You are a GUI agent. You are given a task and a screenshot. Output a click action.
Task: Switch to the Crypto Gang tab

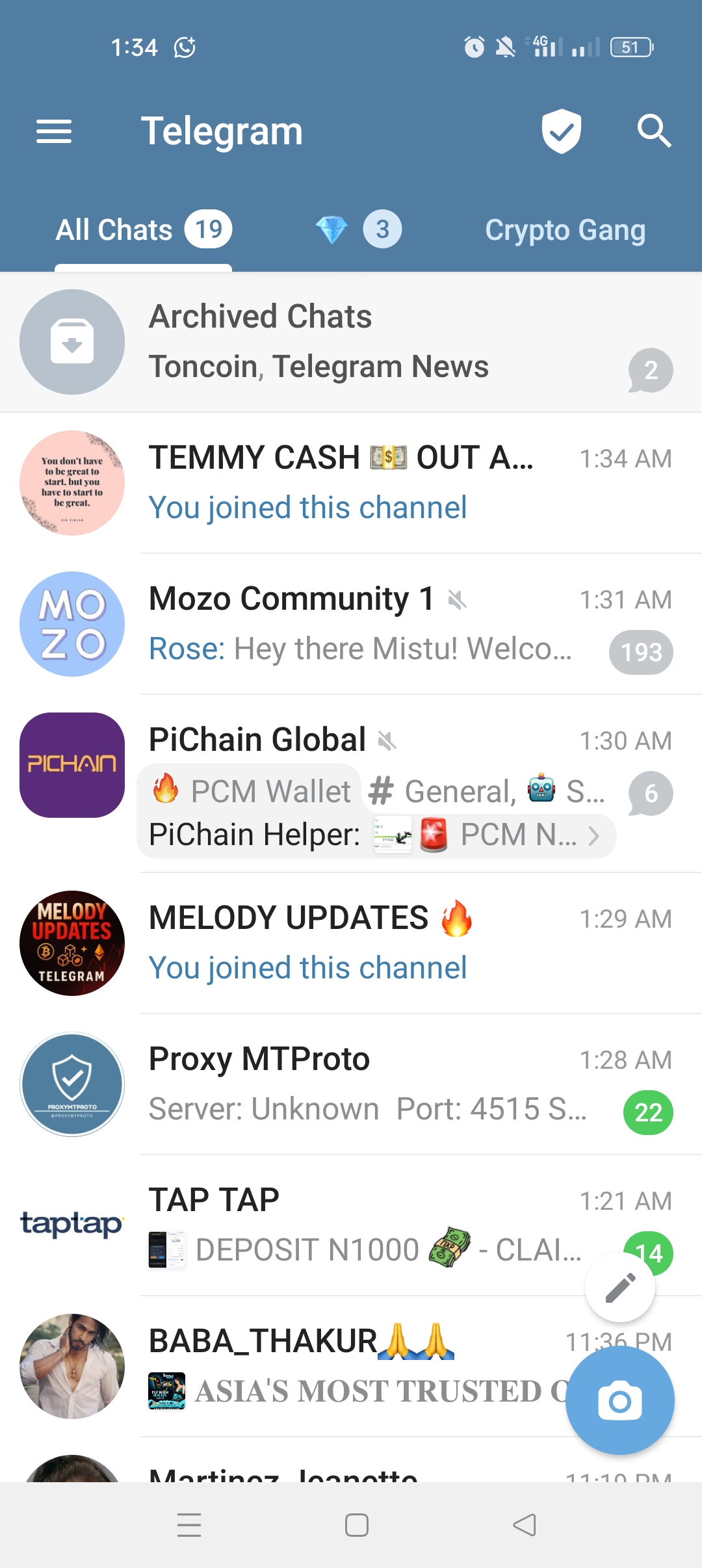click(565, 230)
